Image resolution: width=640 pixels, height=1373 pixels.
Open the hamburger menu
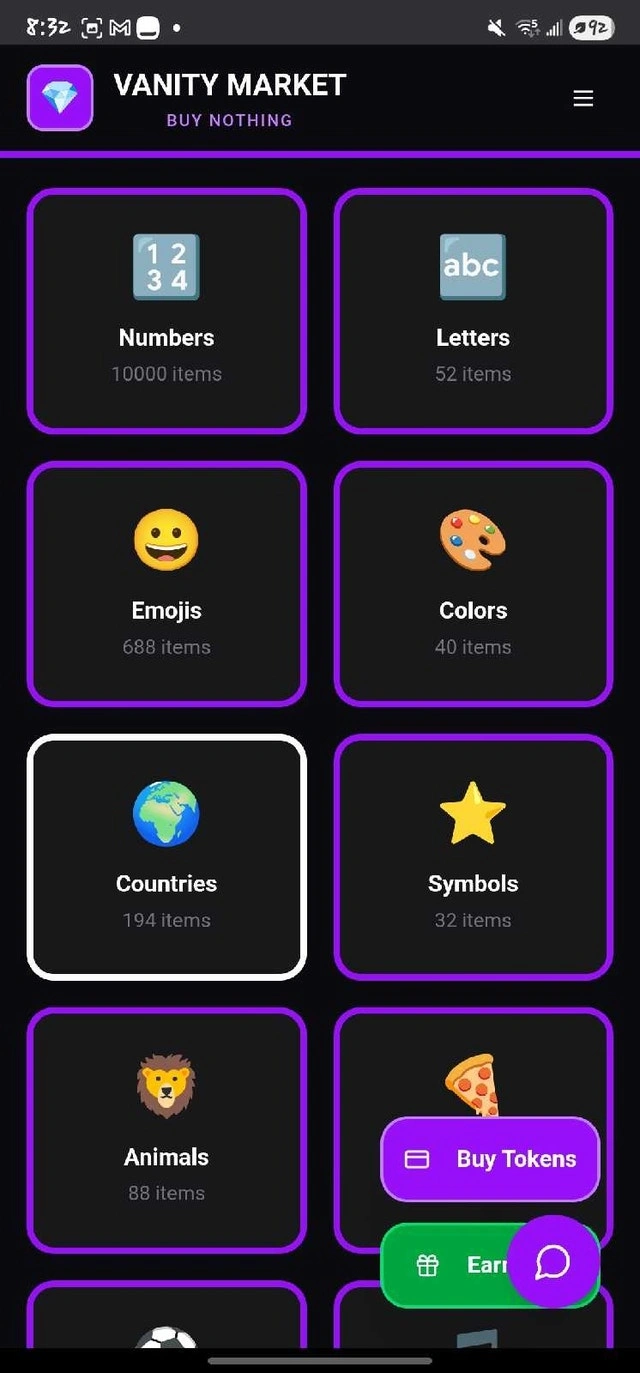click(583, 98)
